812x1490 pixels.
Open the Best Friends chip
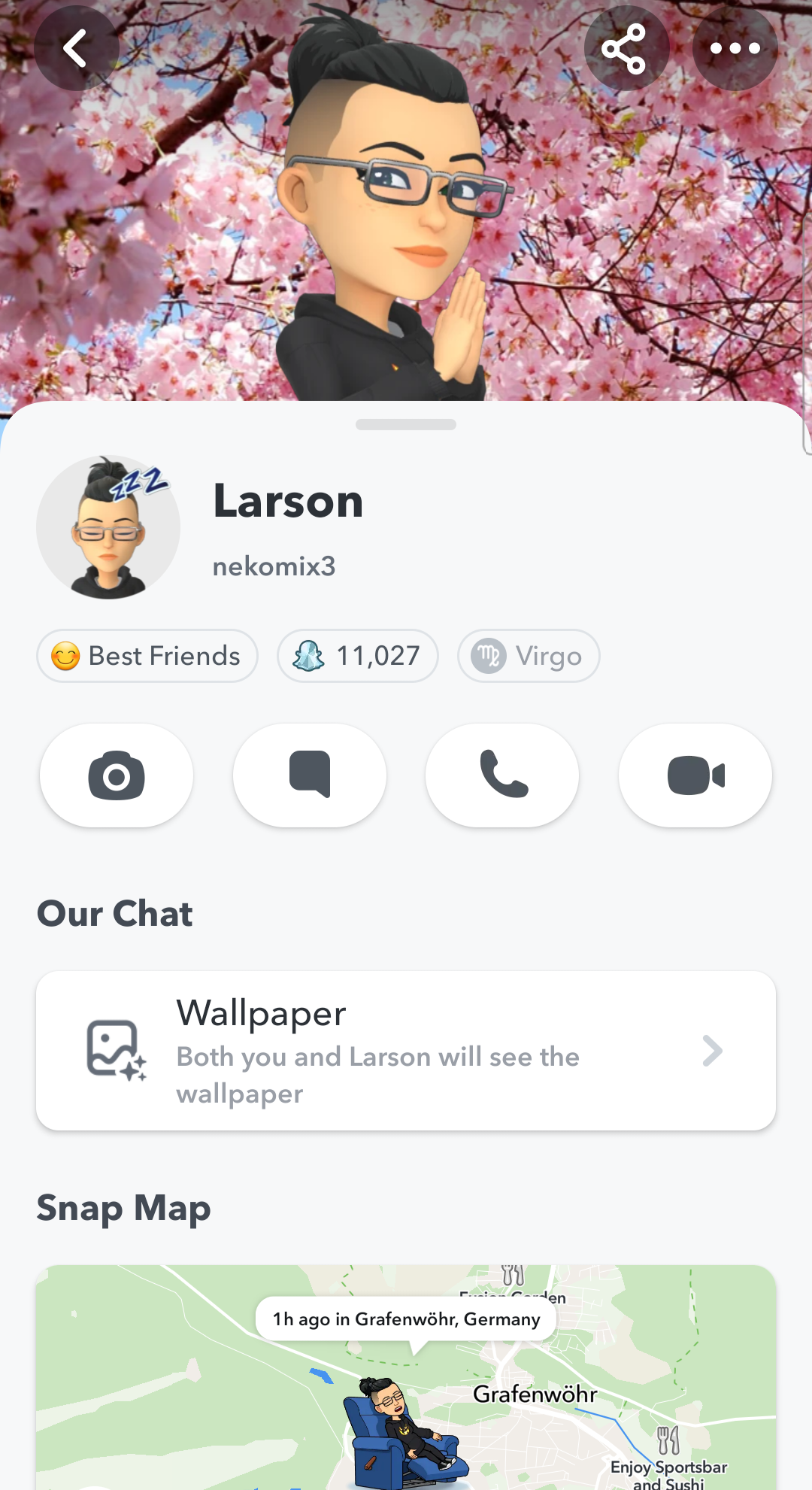(x=147, y=656)
